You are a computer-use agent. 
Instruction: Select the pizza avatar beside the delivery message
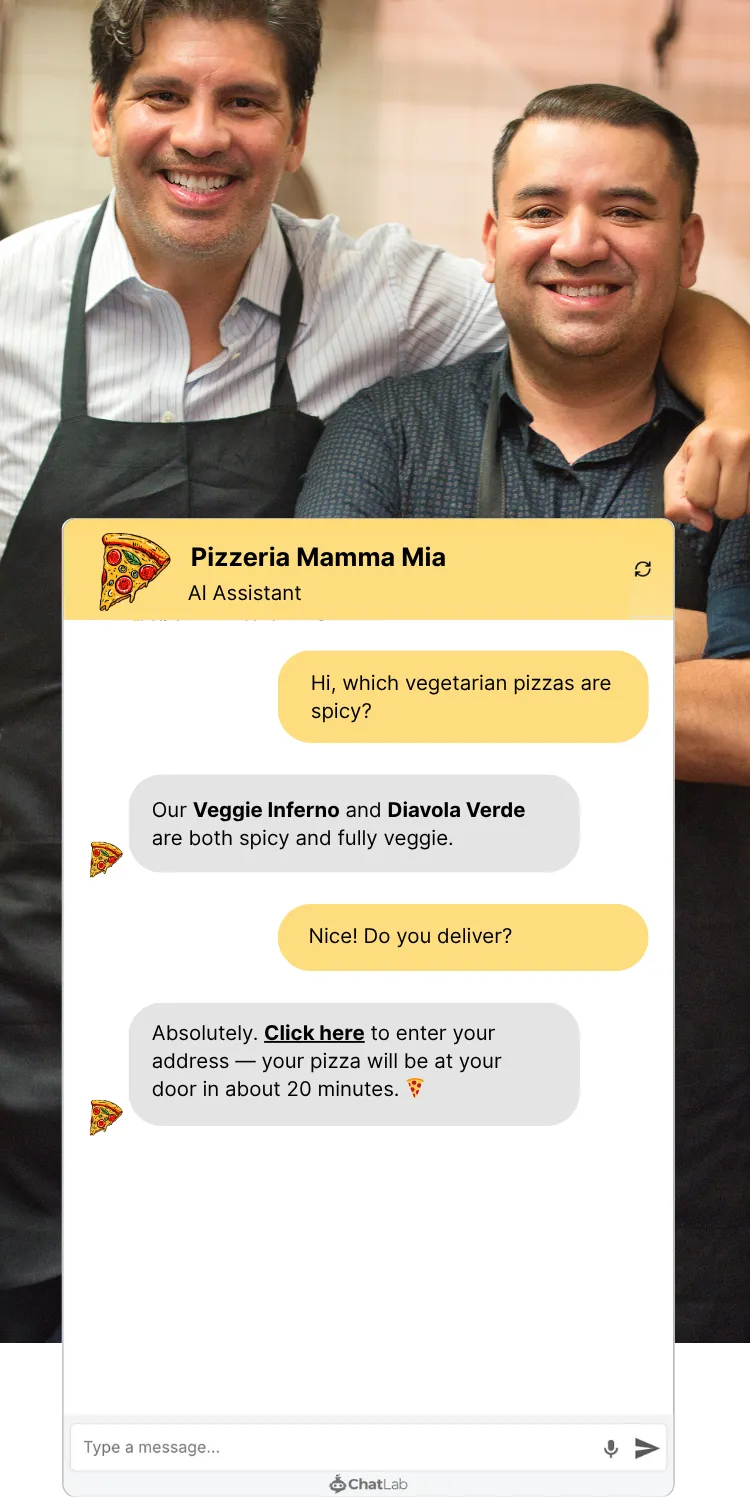click(x=106, y=1117)
